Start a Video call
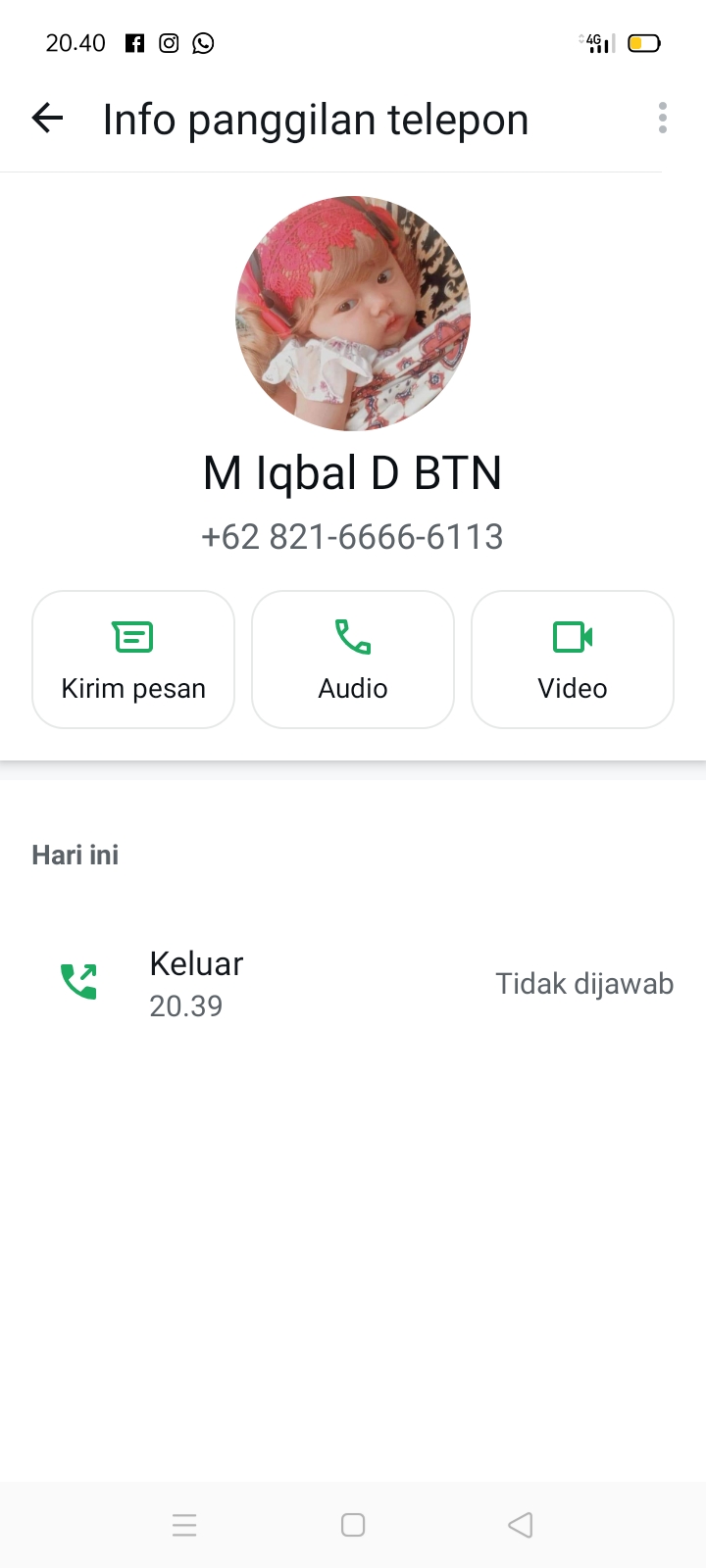The image size is (706, 1568). (573, 660)
